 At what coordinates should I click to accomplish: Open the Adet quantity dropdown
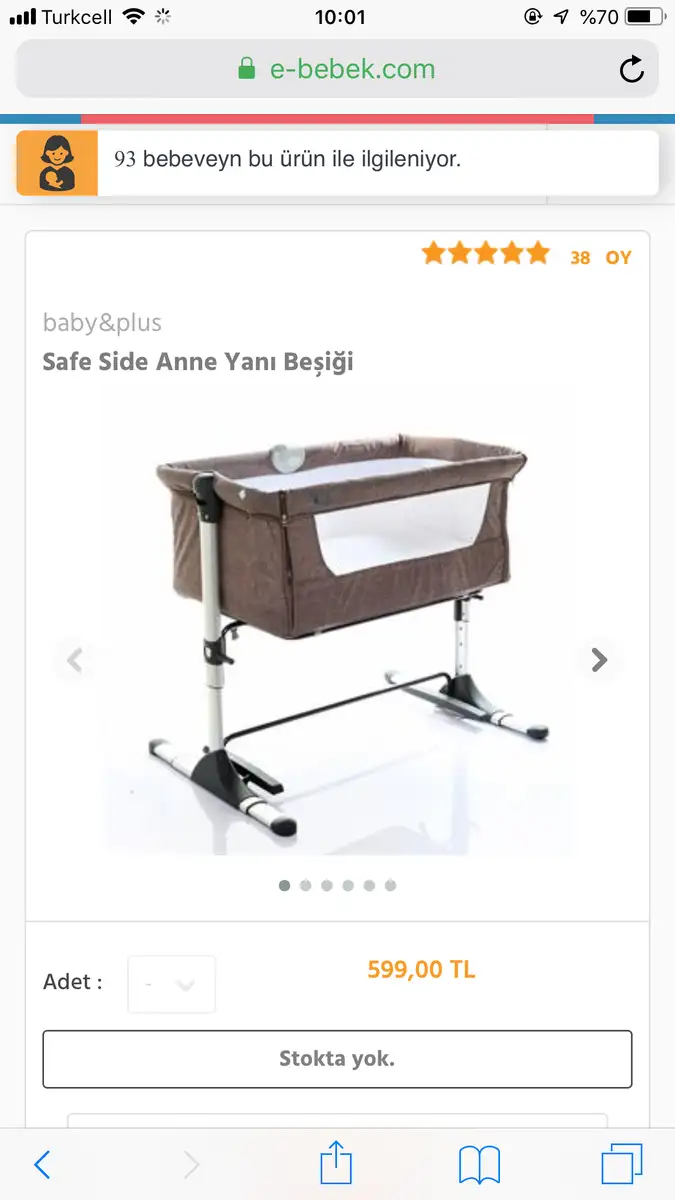click(x=171, y=984)
